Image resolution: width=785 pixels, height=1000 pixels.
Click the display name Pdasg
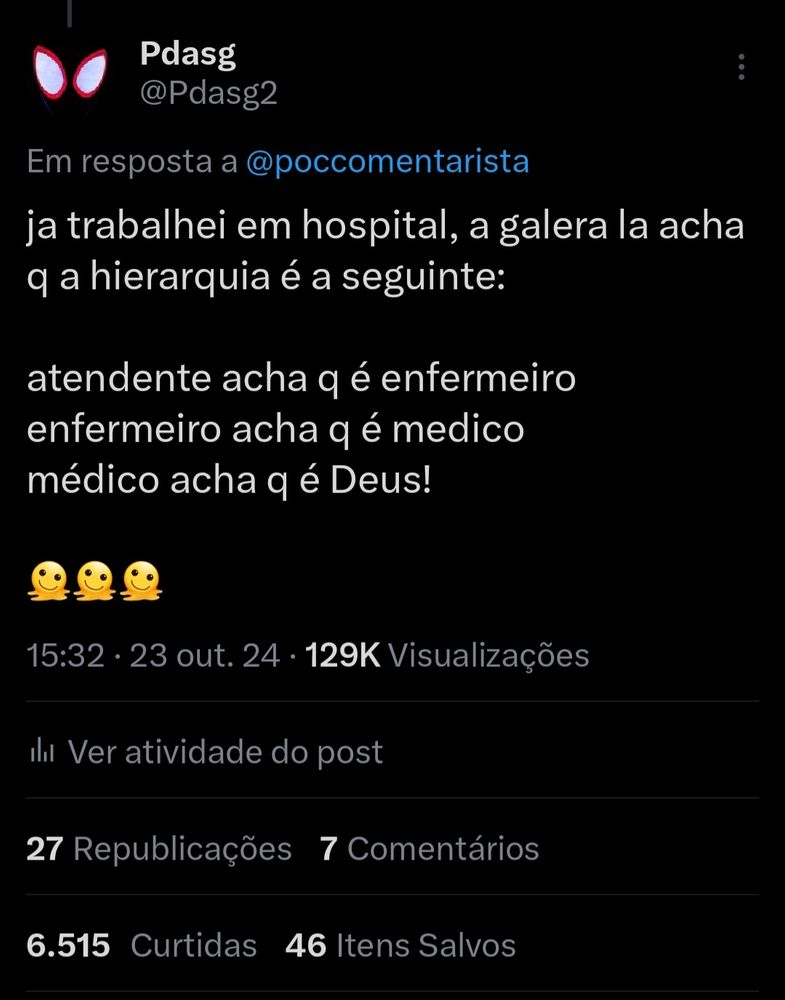tap(187, 54)
